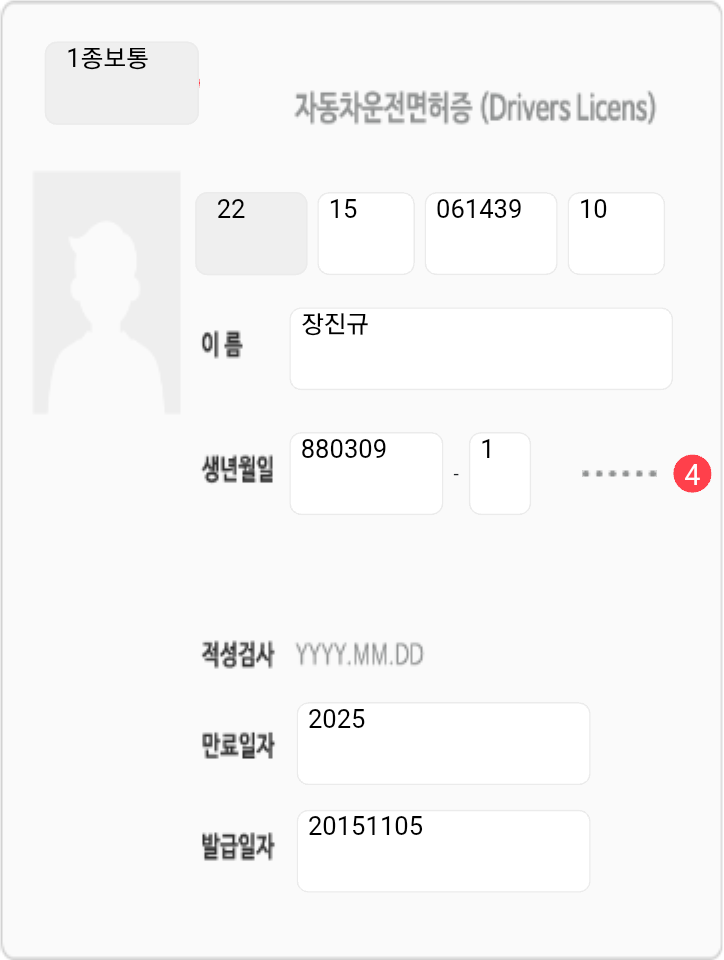The height and width of the screenshot is (960, 724).
Task: Edit the single-digit field after the birthdate dash
Action: coord(499,473)
